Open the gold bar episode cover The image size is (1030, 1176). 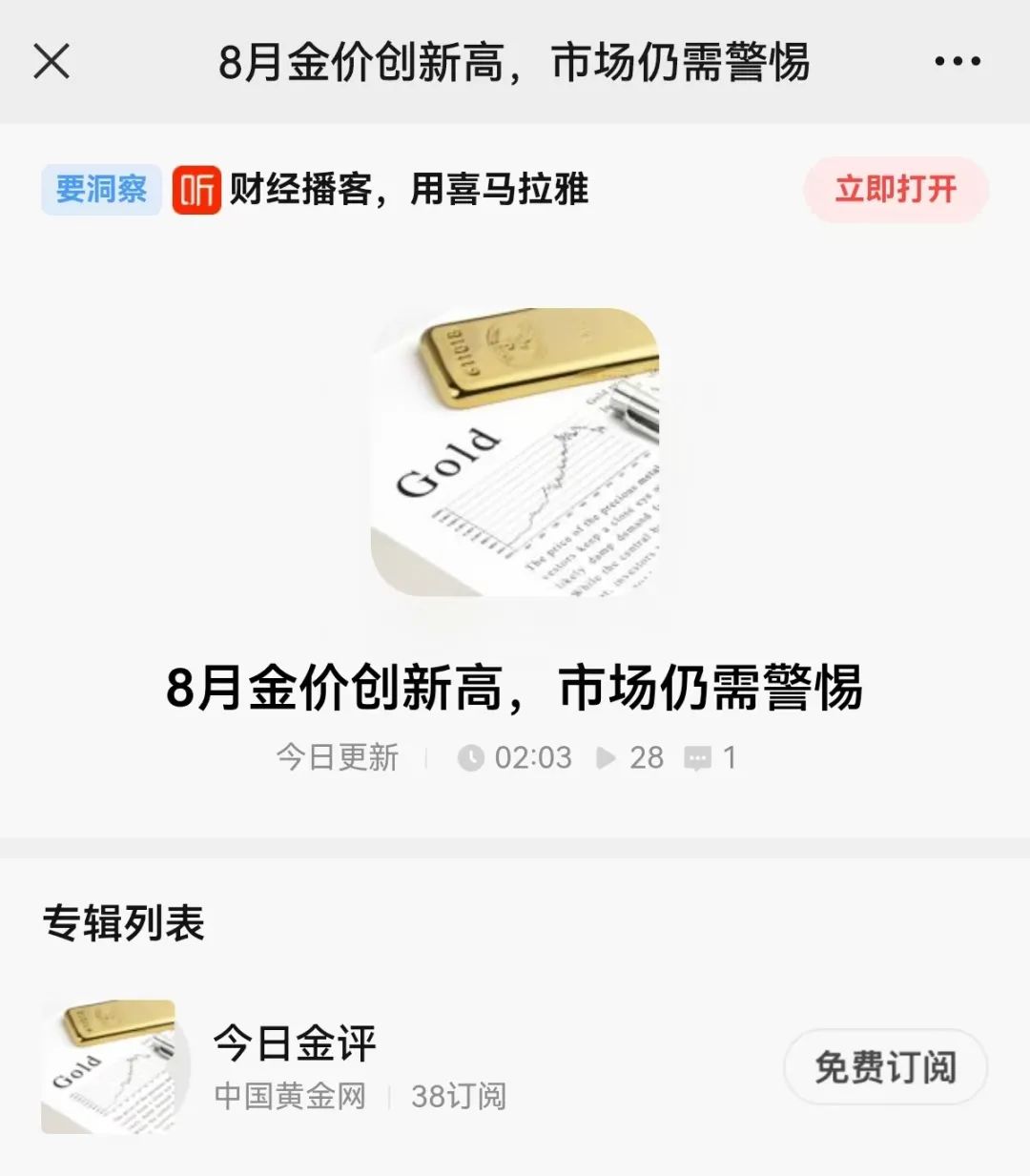click(515, 452)
